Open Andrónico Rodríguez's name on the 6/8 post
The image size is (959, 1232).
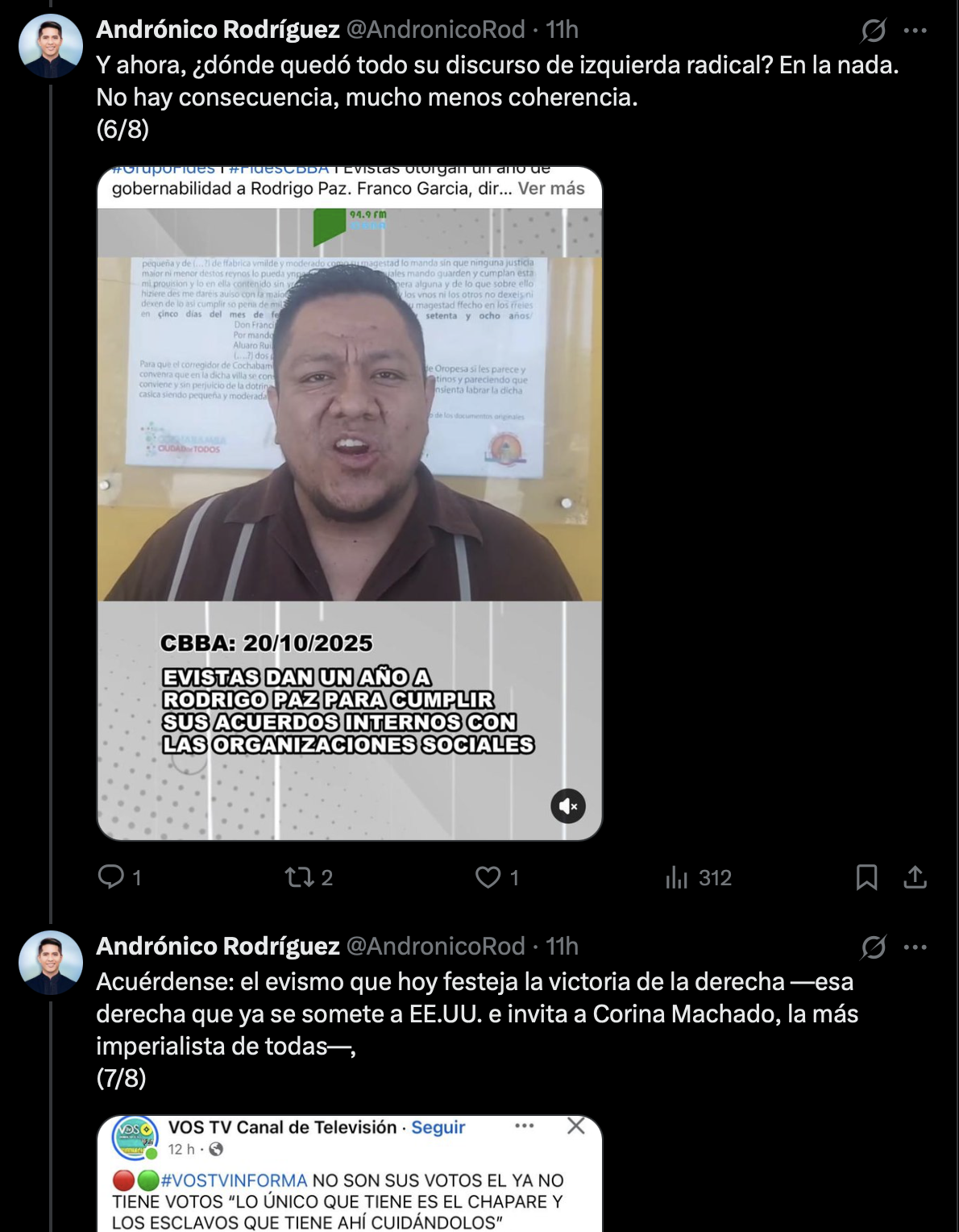pos(218,30)
